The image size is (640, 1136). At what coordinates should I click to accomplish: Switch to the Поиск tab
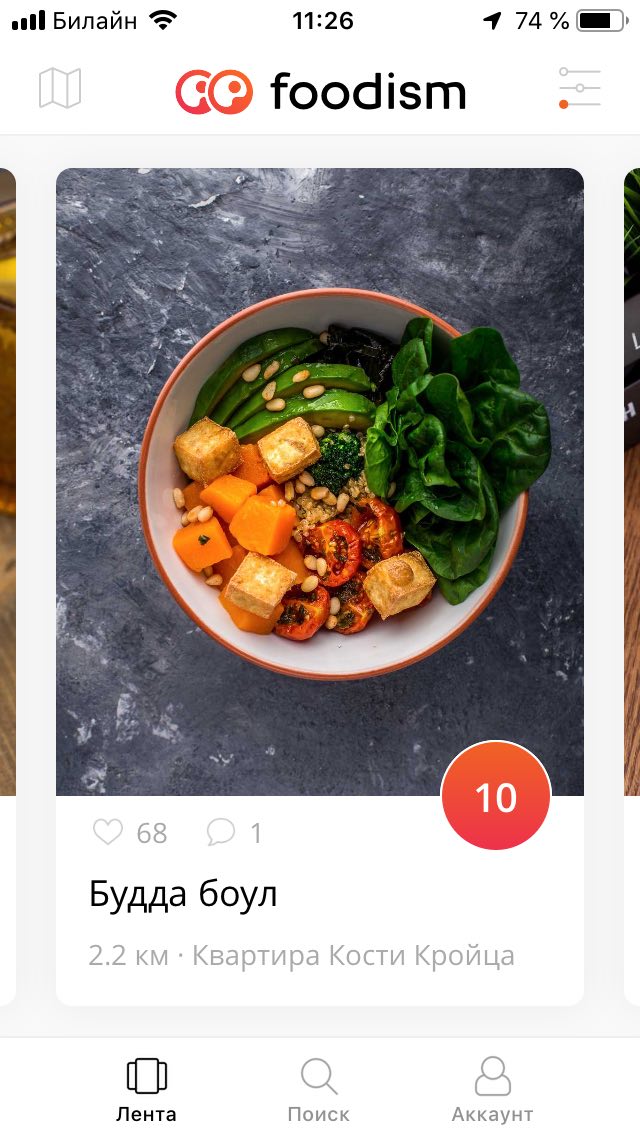click(x=319, y=1089)
